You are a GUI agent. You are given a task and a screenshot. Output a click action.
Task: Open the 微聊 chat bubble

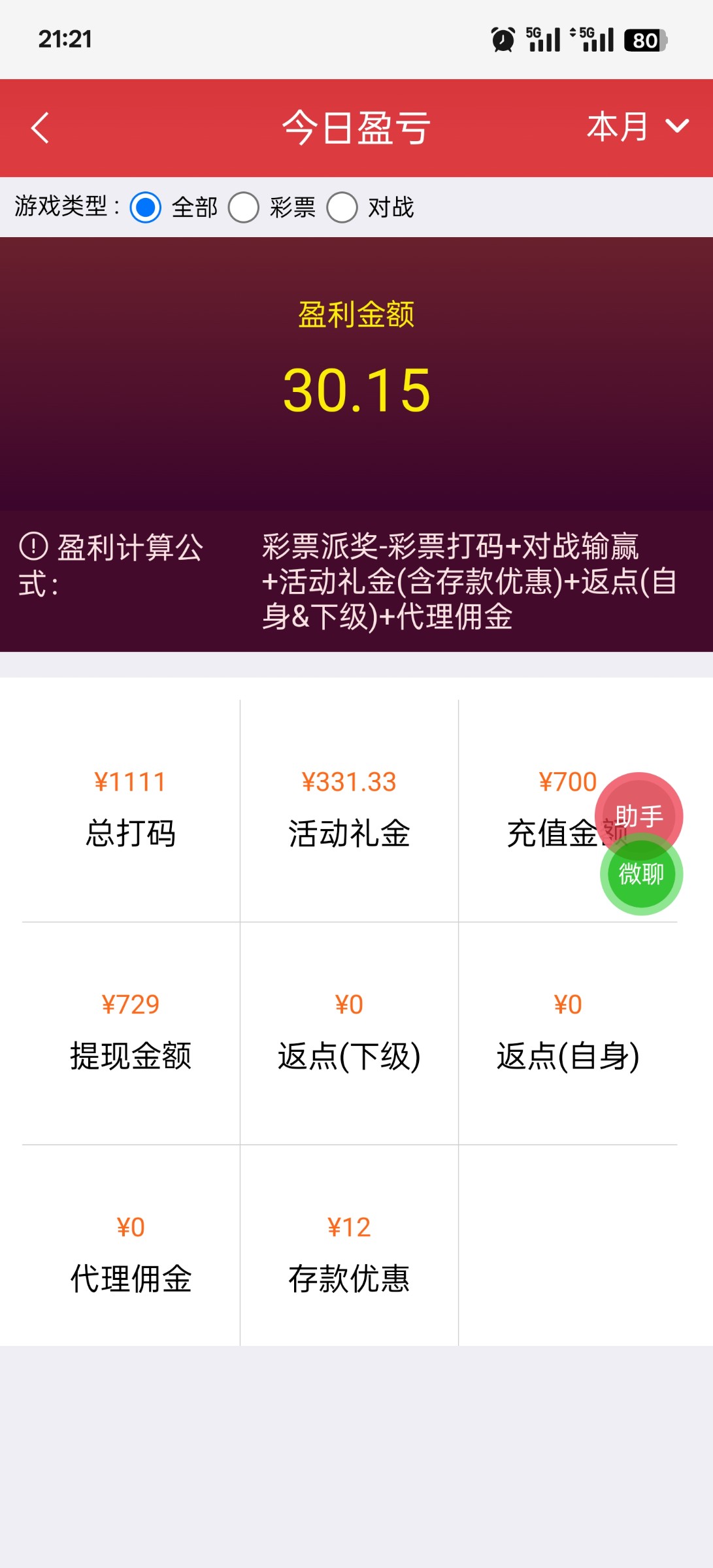[x=641, y=874]
